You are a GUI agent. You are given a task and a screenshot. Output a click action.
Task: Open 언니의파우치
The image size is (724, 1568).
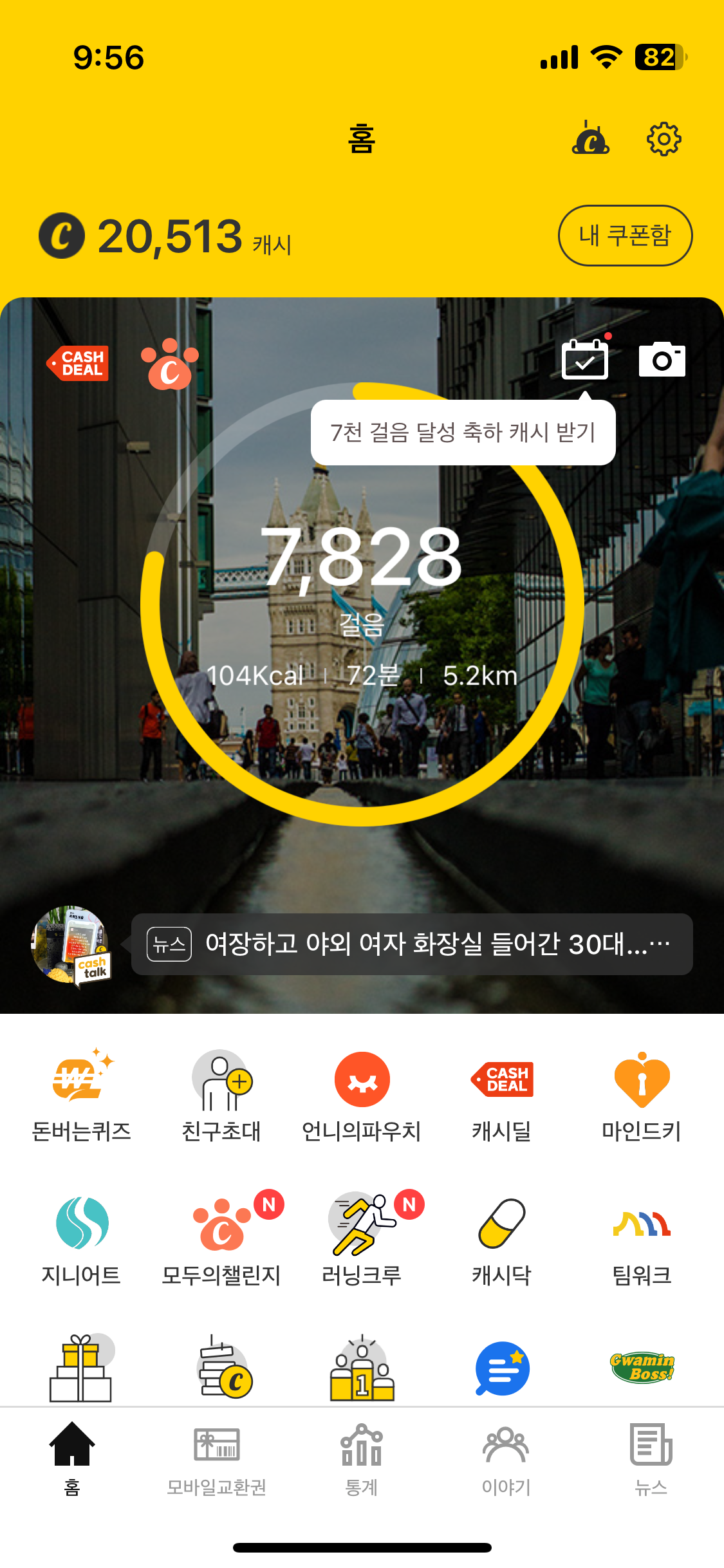click(x=362, y=1094)
